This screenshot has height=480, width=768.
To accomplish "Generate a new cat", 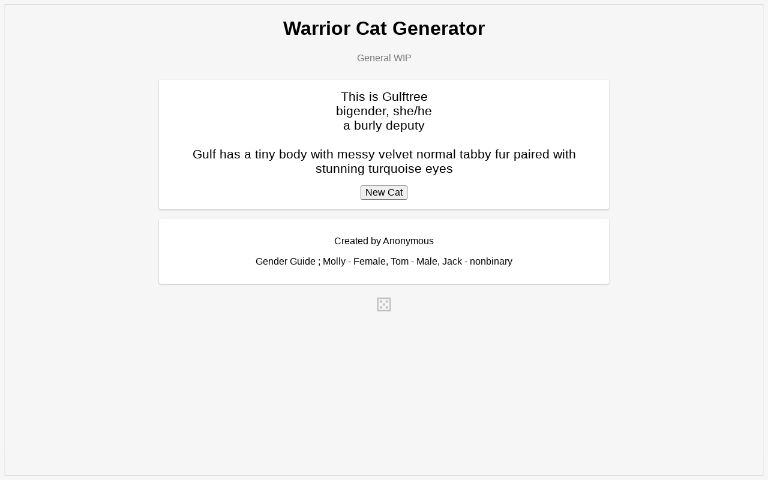I will pos(383,192).
